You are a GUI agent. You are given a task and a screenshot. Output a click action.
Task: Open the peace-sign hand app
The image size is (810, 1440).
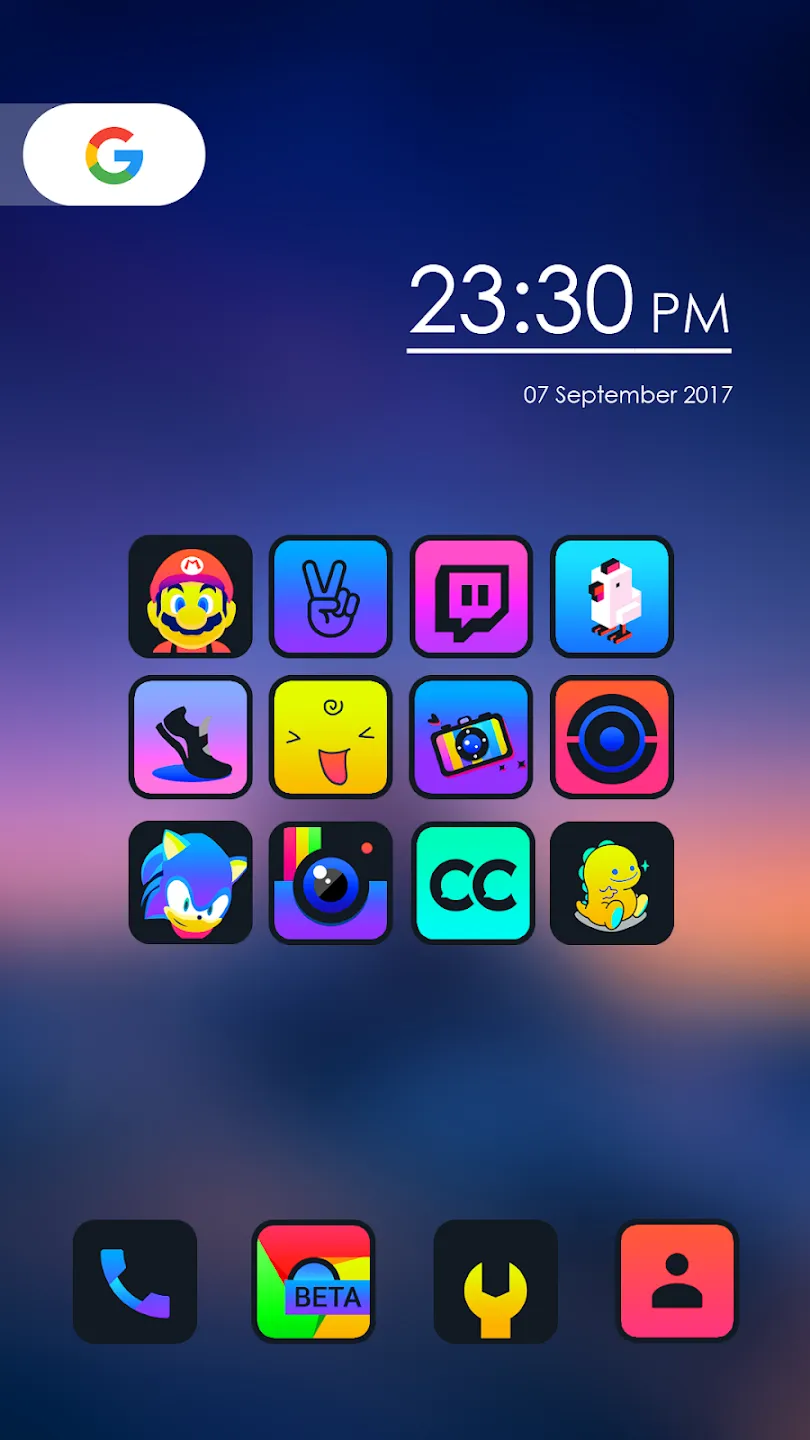point(331,596)
